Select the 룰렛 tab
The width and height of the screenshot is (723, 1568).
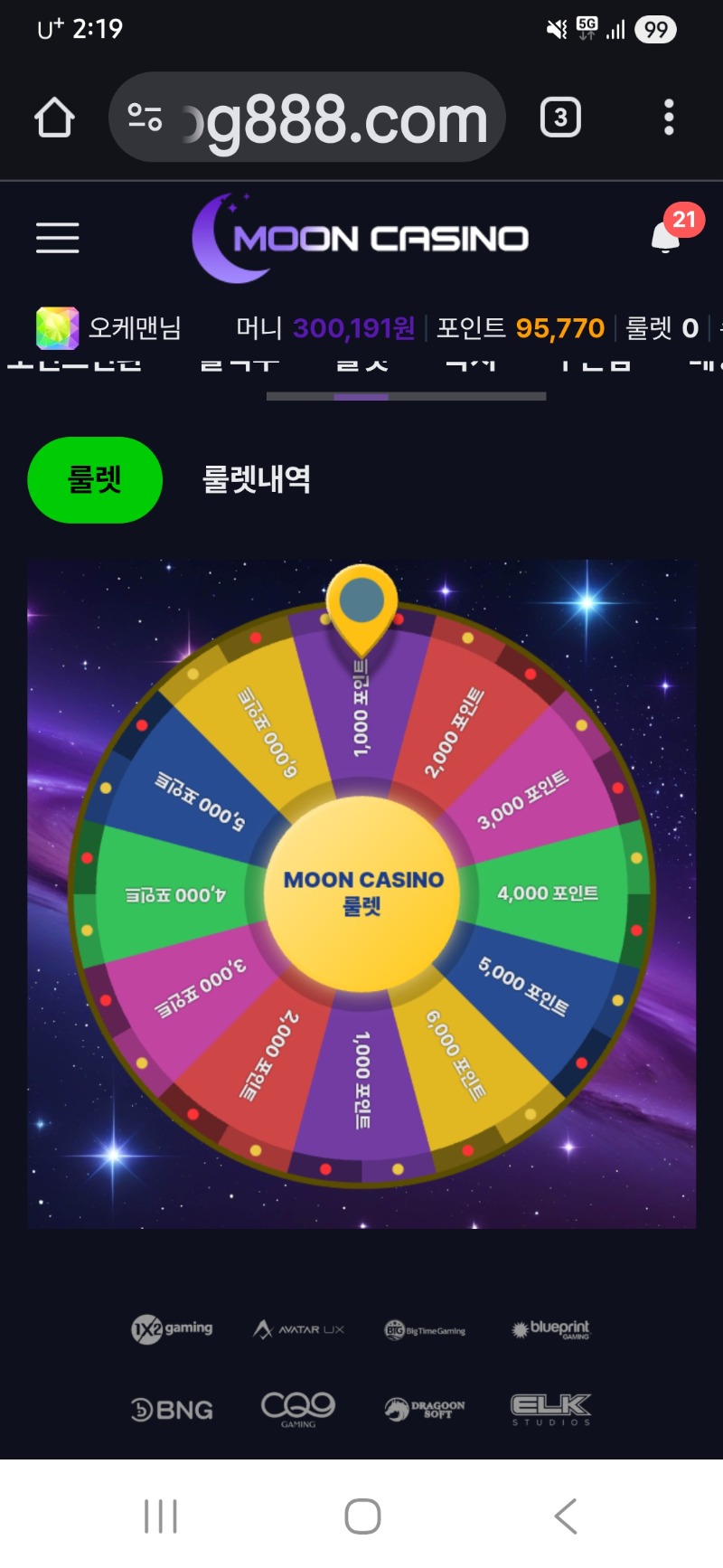pos(95,479)
